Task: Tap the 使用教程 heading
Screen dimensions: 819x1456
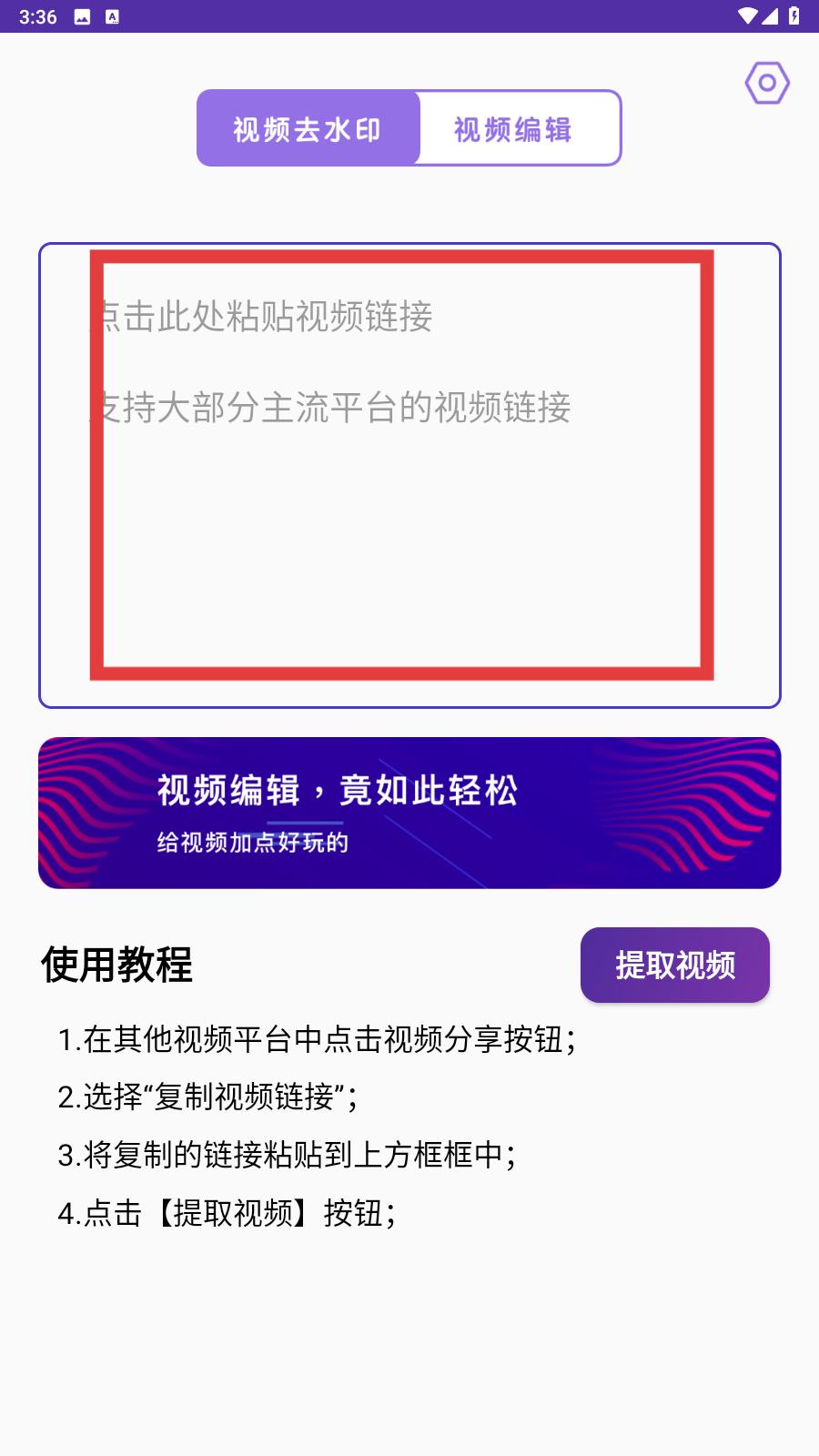Action: (x=118, y=966)
